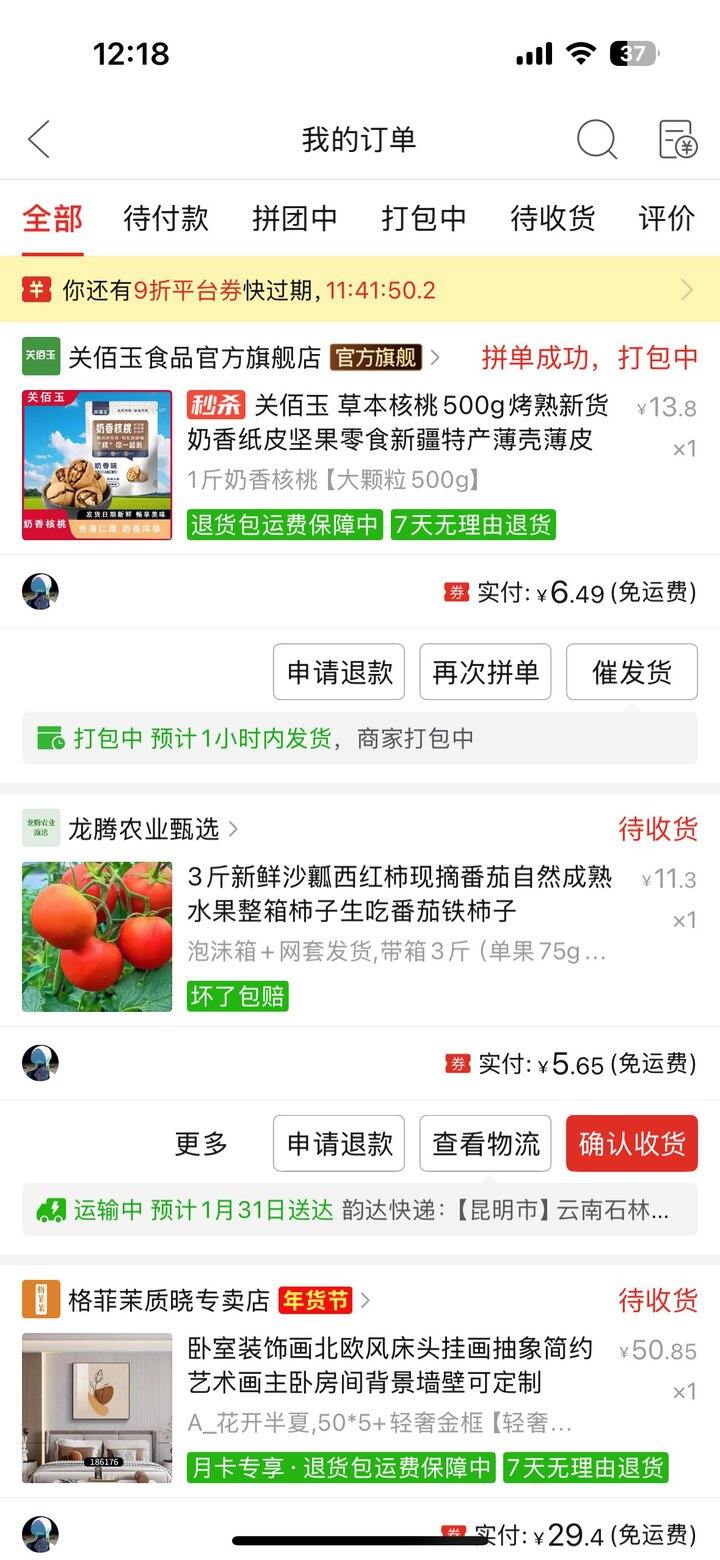Switch to the 评价 tab
Screen dimensions: 720x1560
click(x=666, y=218)
